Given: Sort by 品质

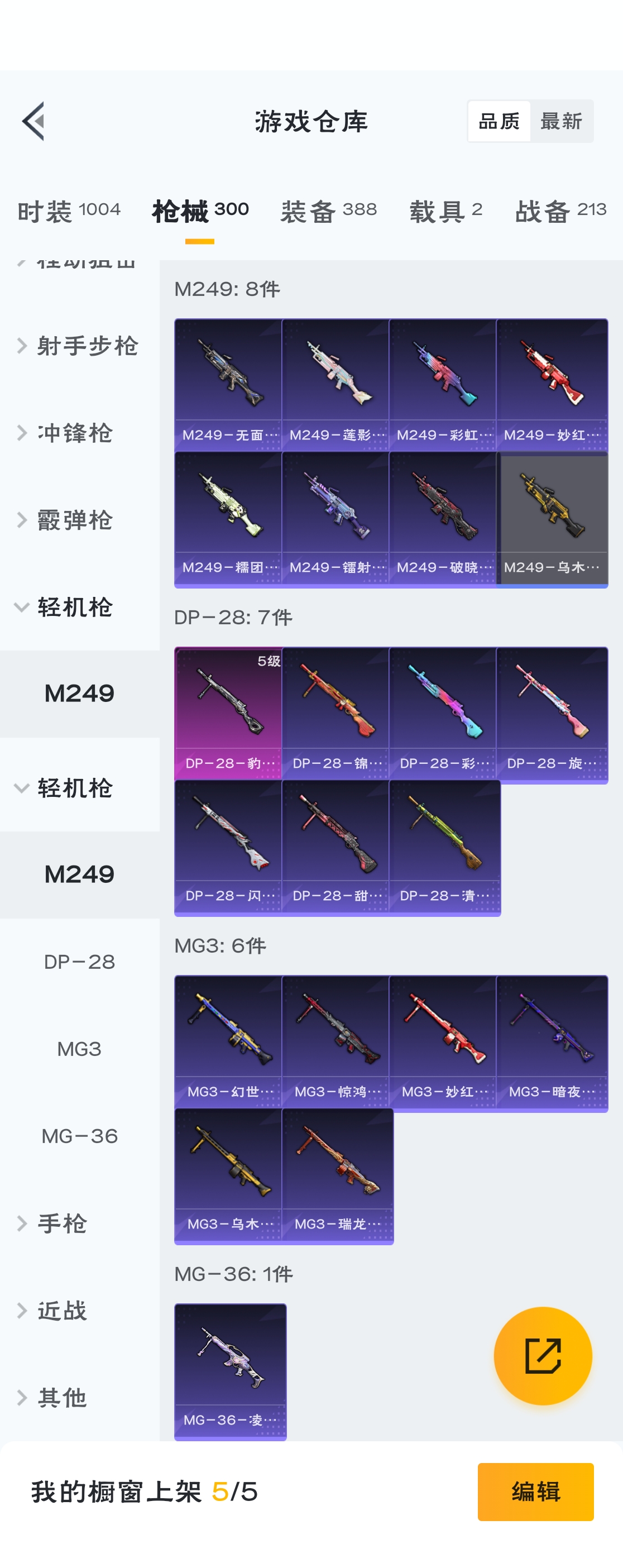Looking at the screenshot, I should tap(499, 121).
